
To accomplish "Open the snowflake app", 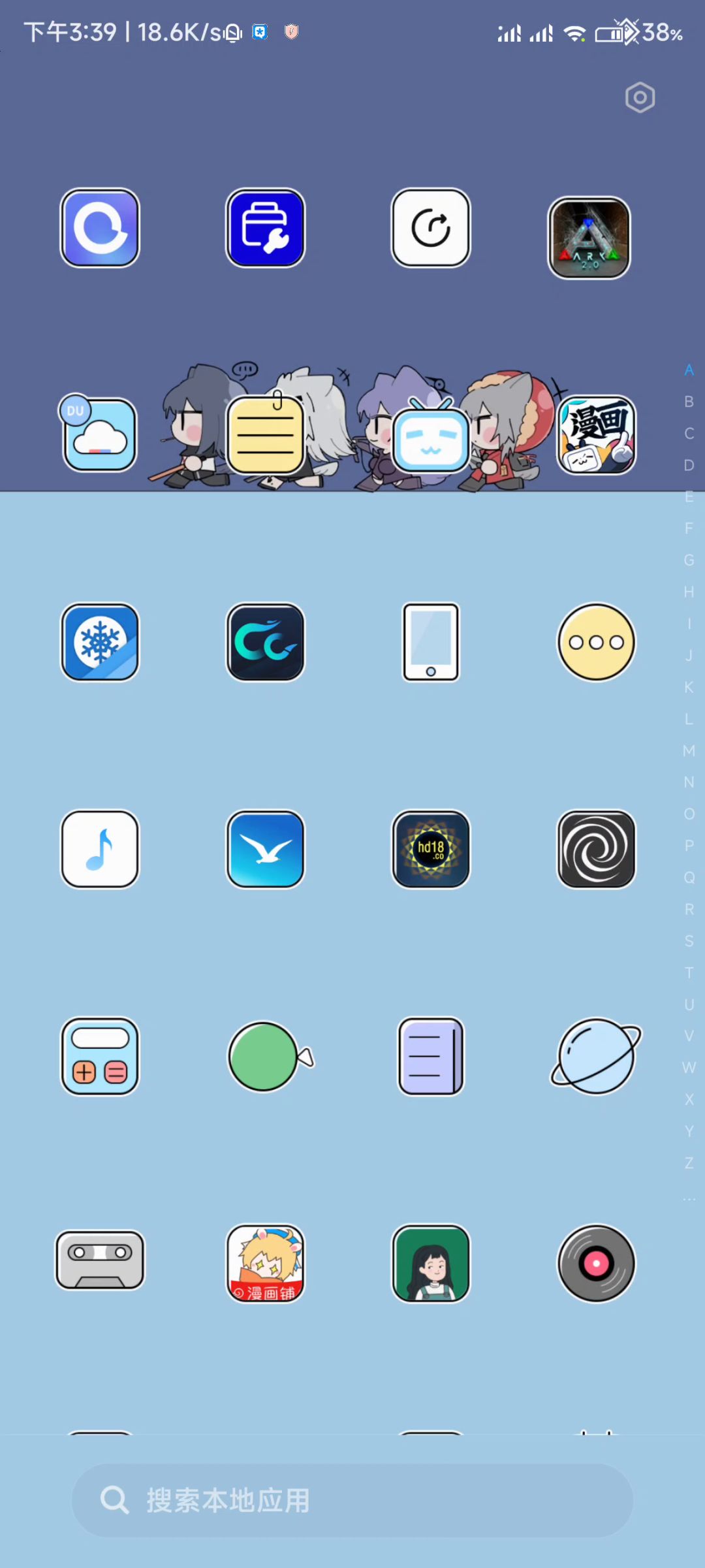I will point(100,642).
